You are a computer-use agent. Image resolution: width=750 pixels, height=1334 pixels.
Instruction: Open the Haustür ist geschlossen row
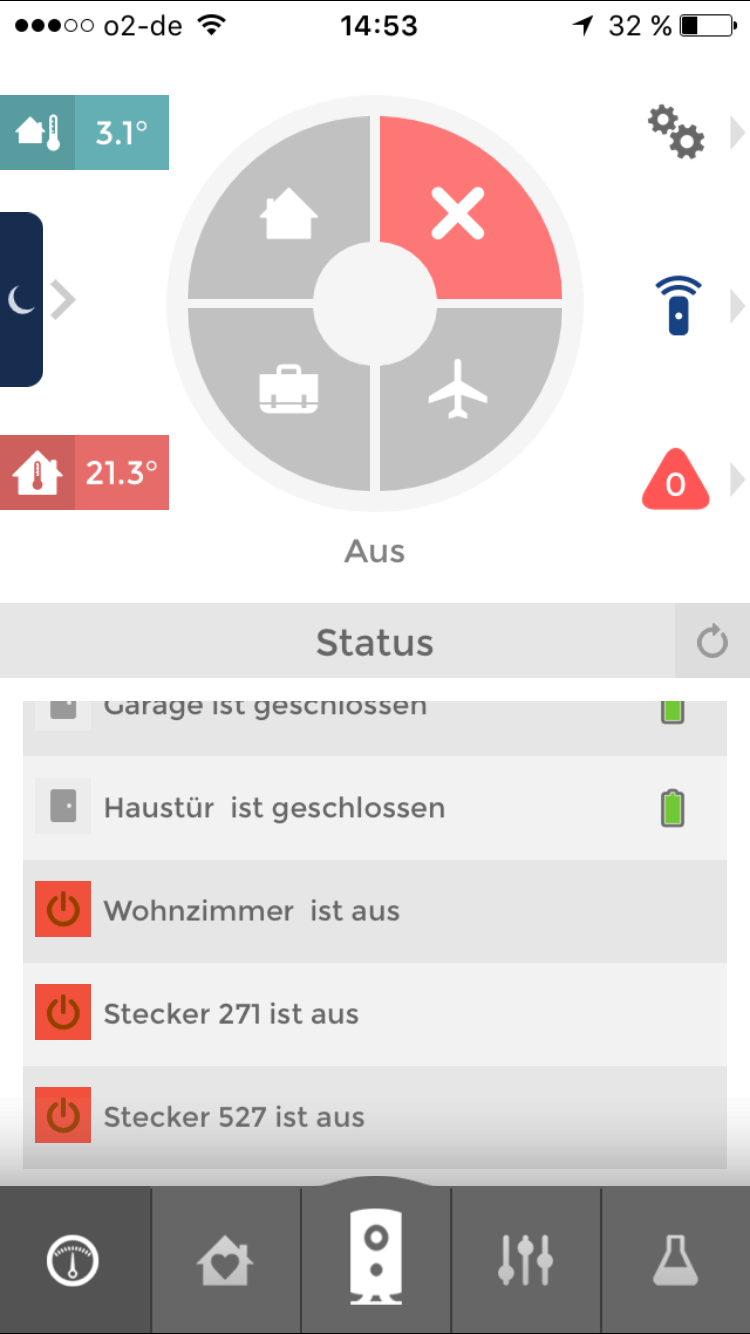pos(375,807)
